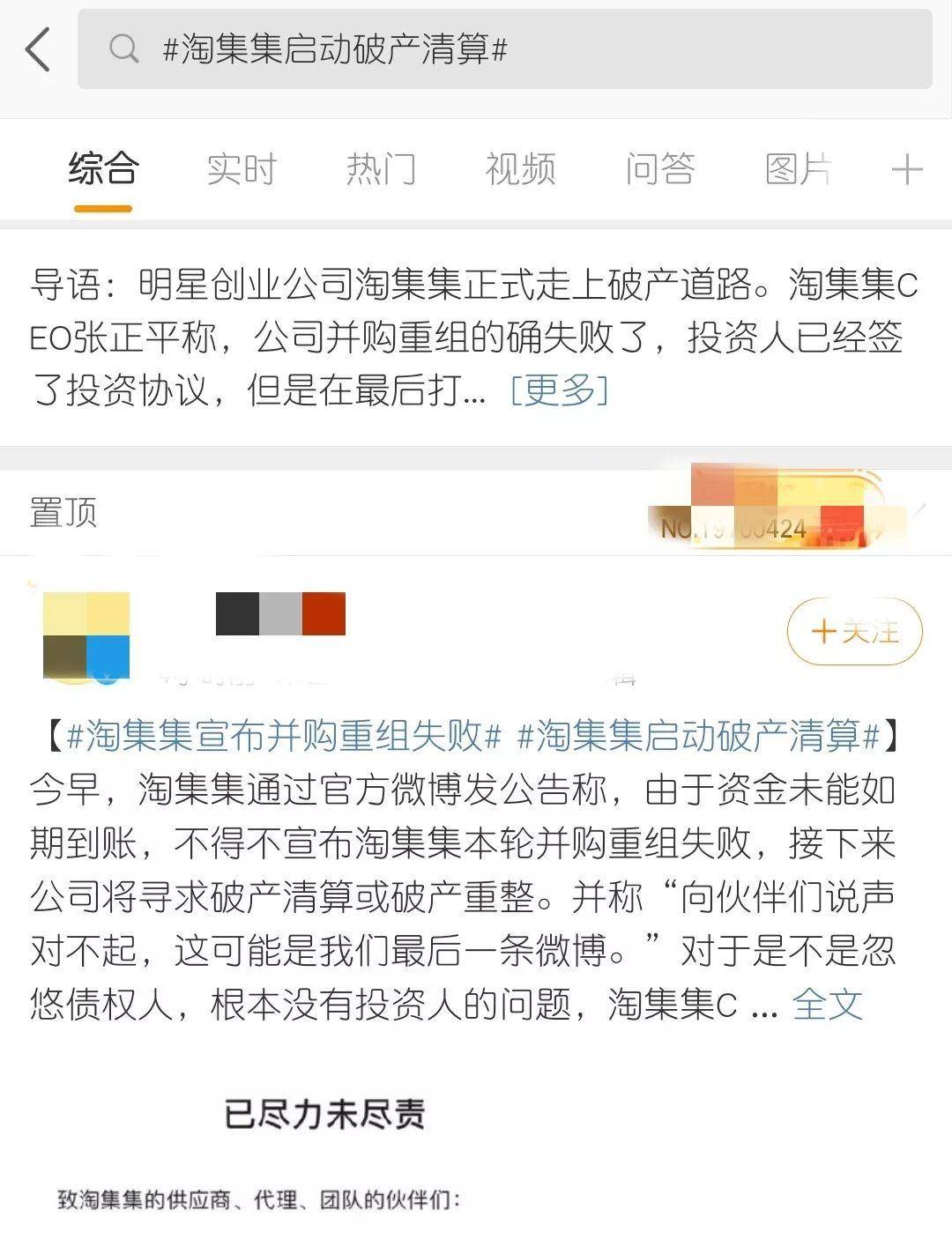Expand the intro via [更多]
This screenshot has width=952, height=1247.
click(559, 390)
